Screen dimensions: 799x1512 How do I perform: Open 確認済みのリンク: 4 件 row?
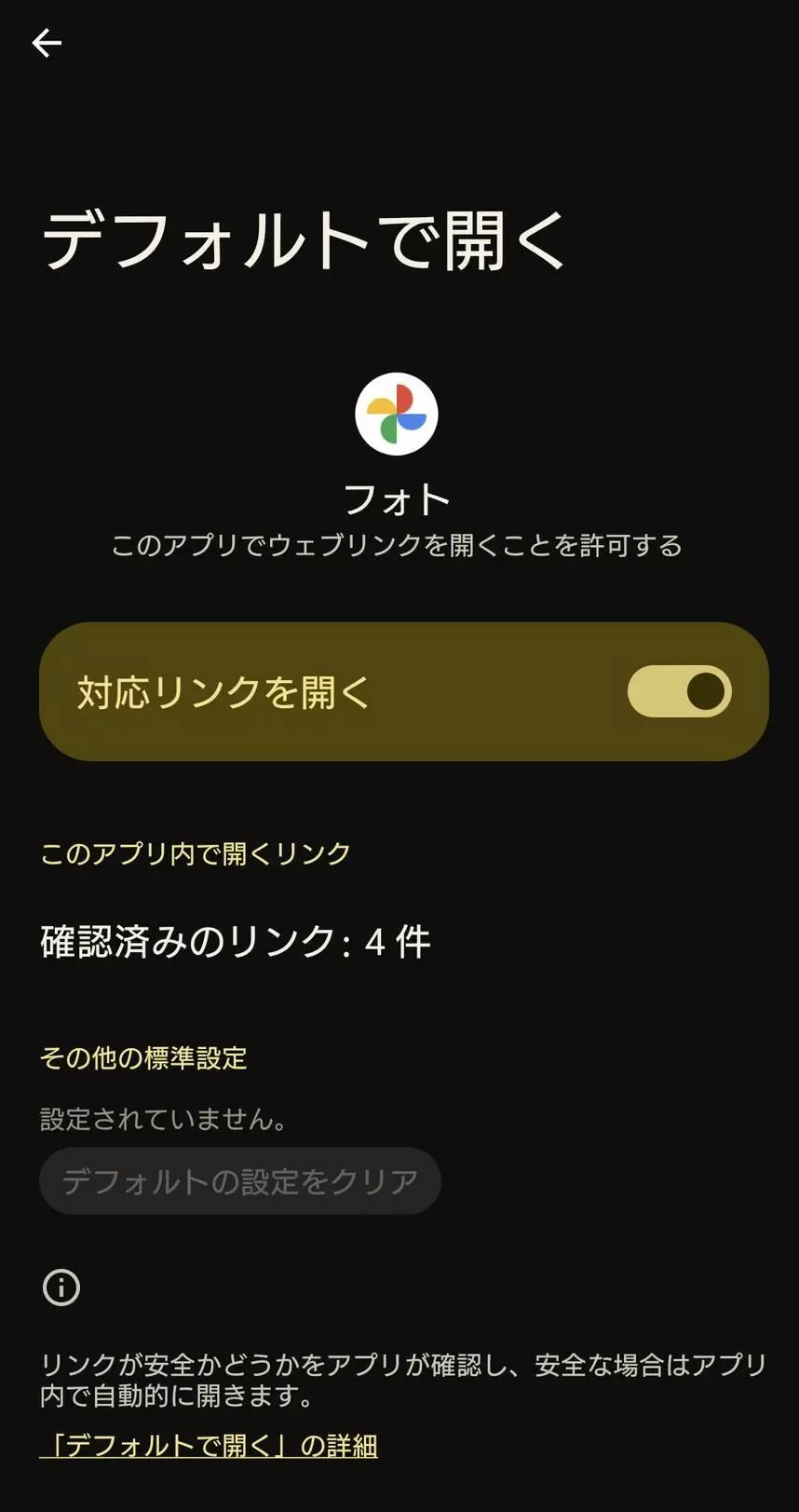pyautogui.click(x=399, y=942)
